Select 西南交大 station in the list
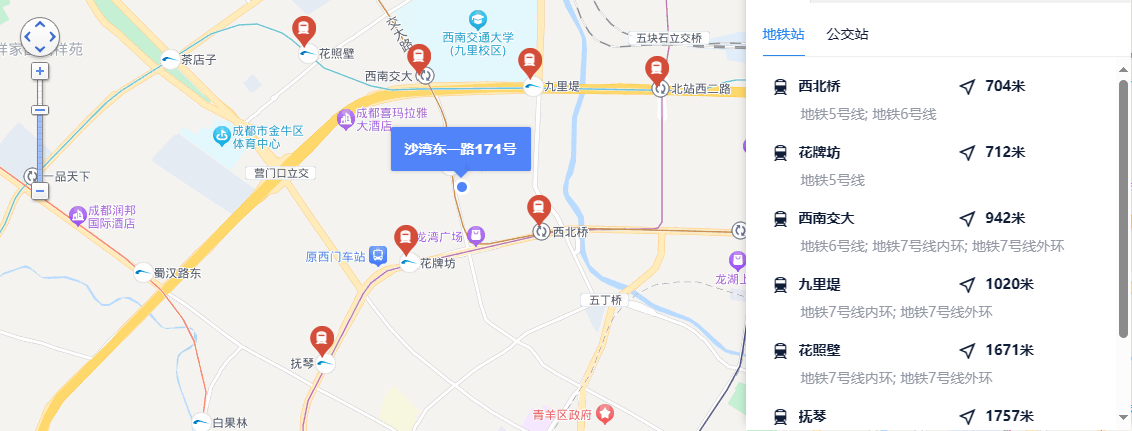This screenshot has width=1132, height=431. tap(826, 219)
